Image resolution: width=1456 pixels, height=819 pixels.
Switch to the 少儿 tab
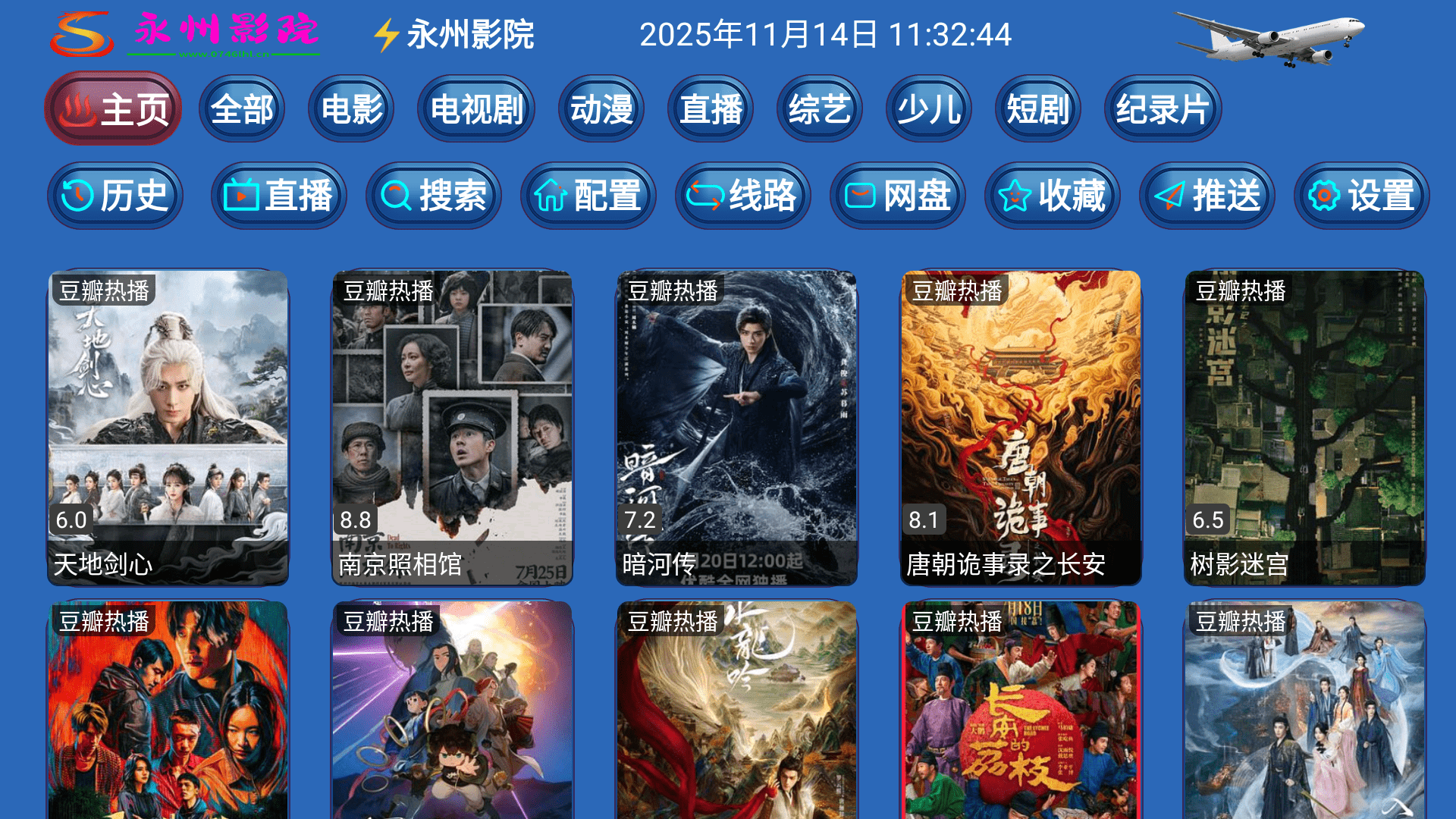[928, 109]
